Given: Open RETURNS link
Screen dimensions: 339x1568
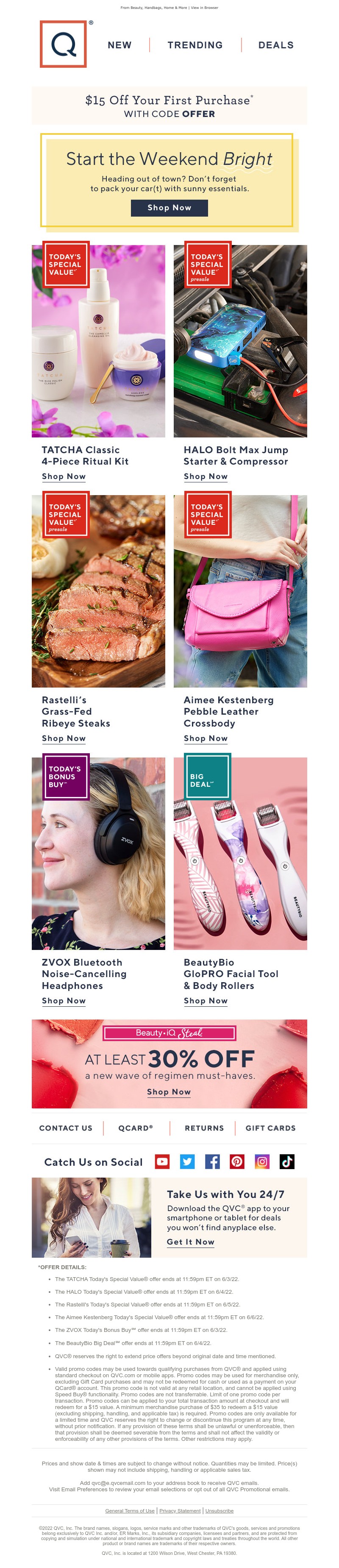Looking at the screenshot, I should pos(205,1128).
